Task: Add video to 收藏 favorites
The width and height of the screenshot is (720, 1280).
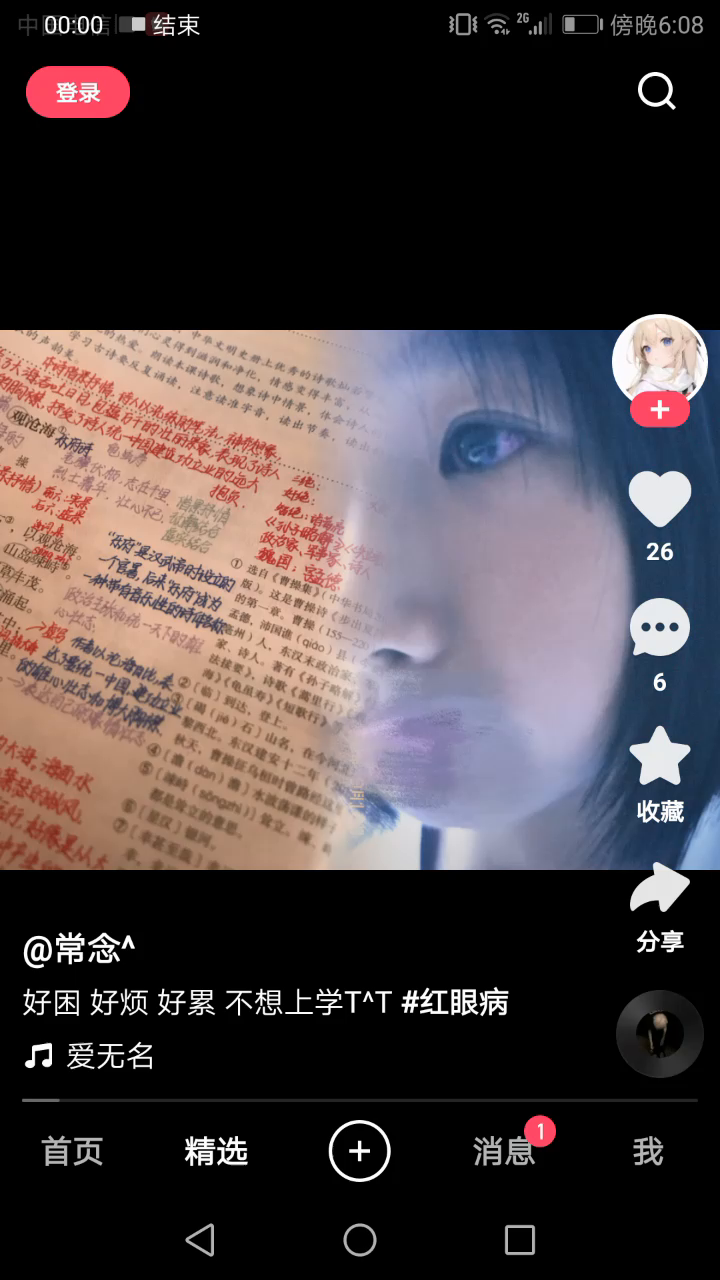Action: (x=659, y=758)
